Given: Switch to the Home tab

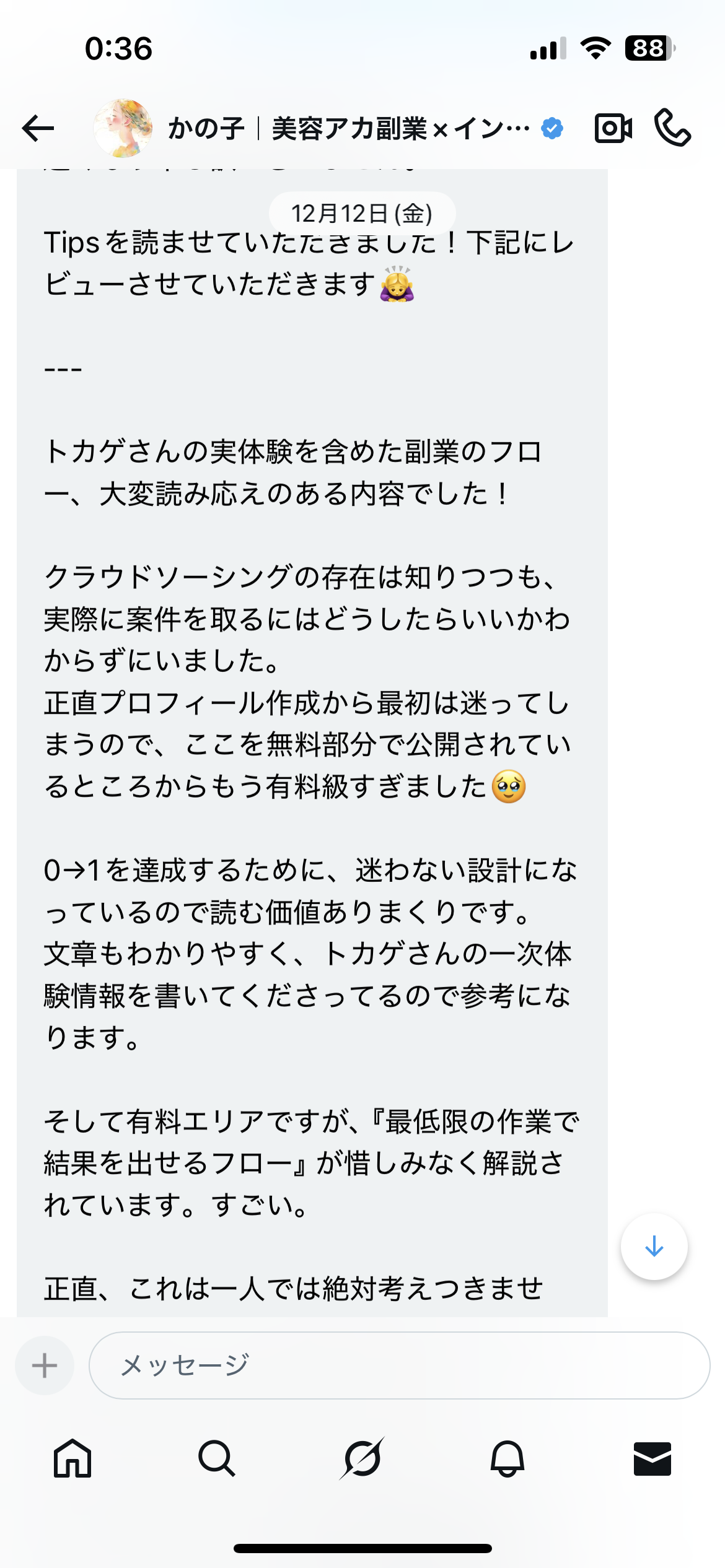Looking at the screenshot, I should [x=72, y=1458].
